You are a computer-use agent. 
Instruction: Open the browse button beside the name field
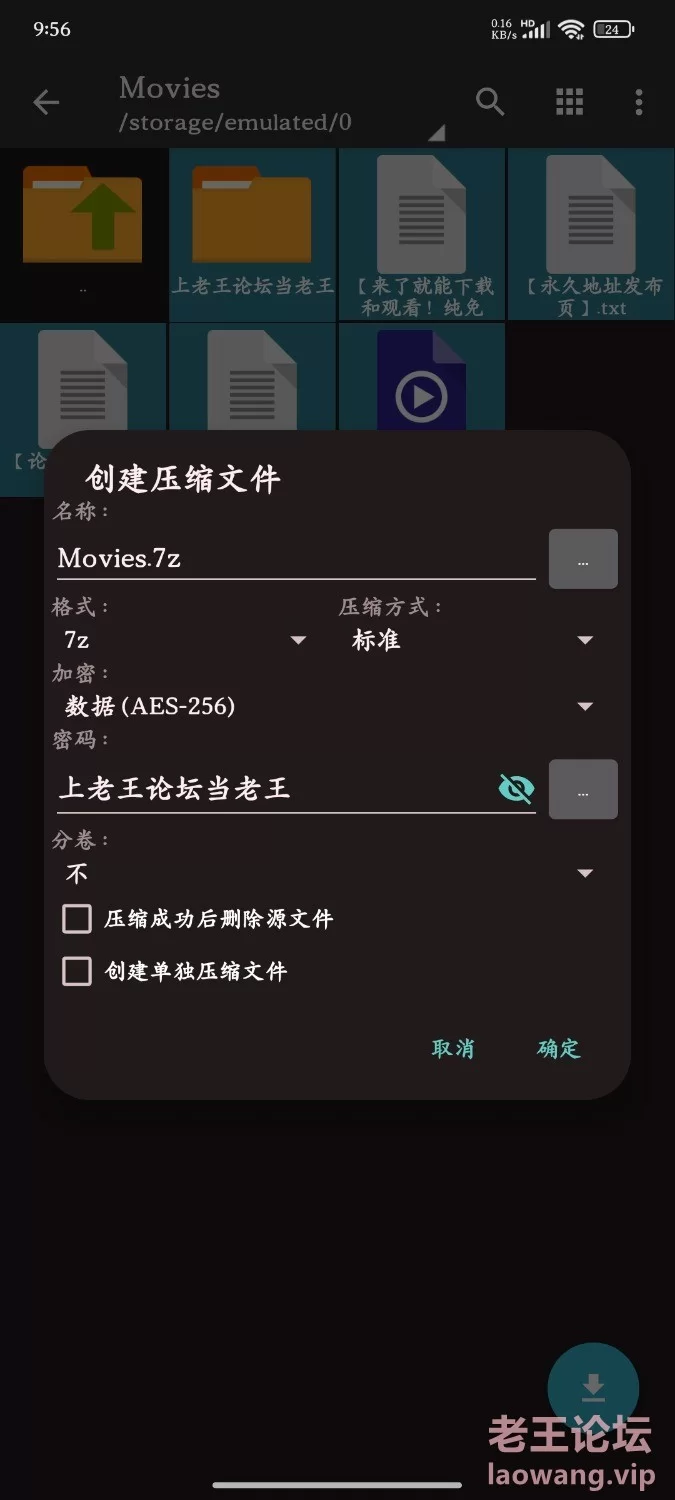583,559
